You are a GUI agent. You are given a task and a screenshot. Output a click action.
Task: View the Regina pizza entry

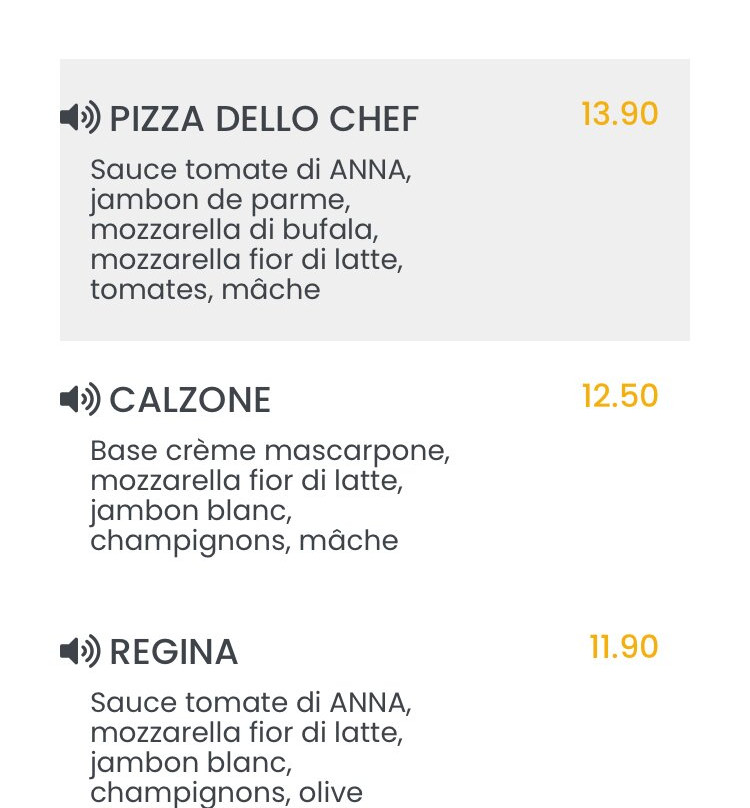pyautogui.click(x=174, y=653)
